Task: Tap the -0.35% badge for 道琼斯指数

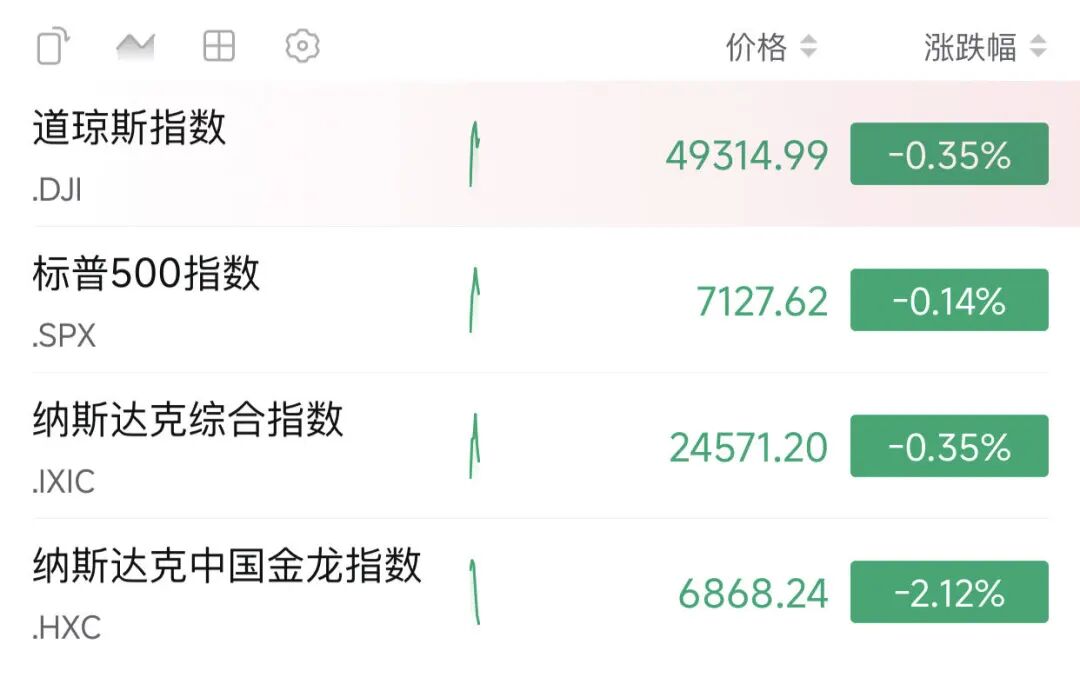Action: (x=949, y=154)
